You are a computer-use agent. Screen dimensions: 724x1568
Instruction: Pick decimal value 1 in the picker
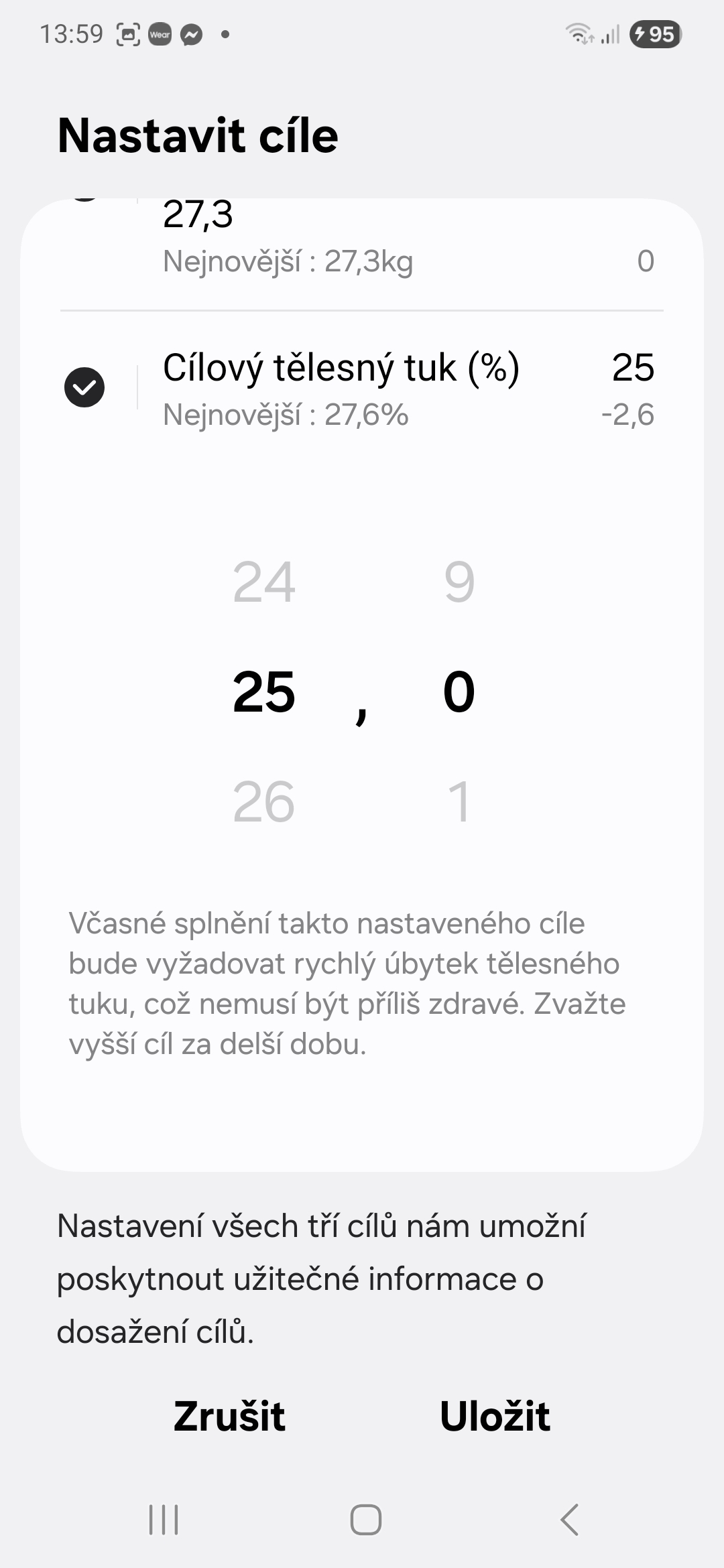[x=459, y=802]
